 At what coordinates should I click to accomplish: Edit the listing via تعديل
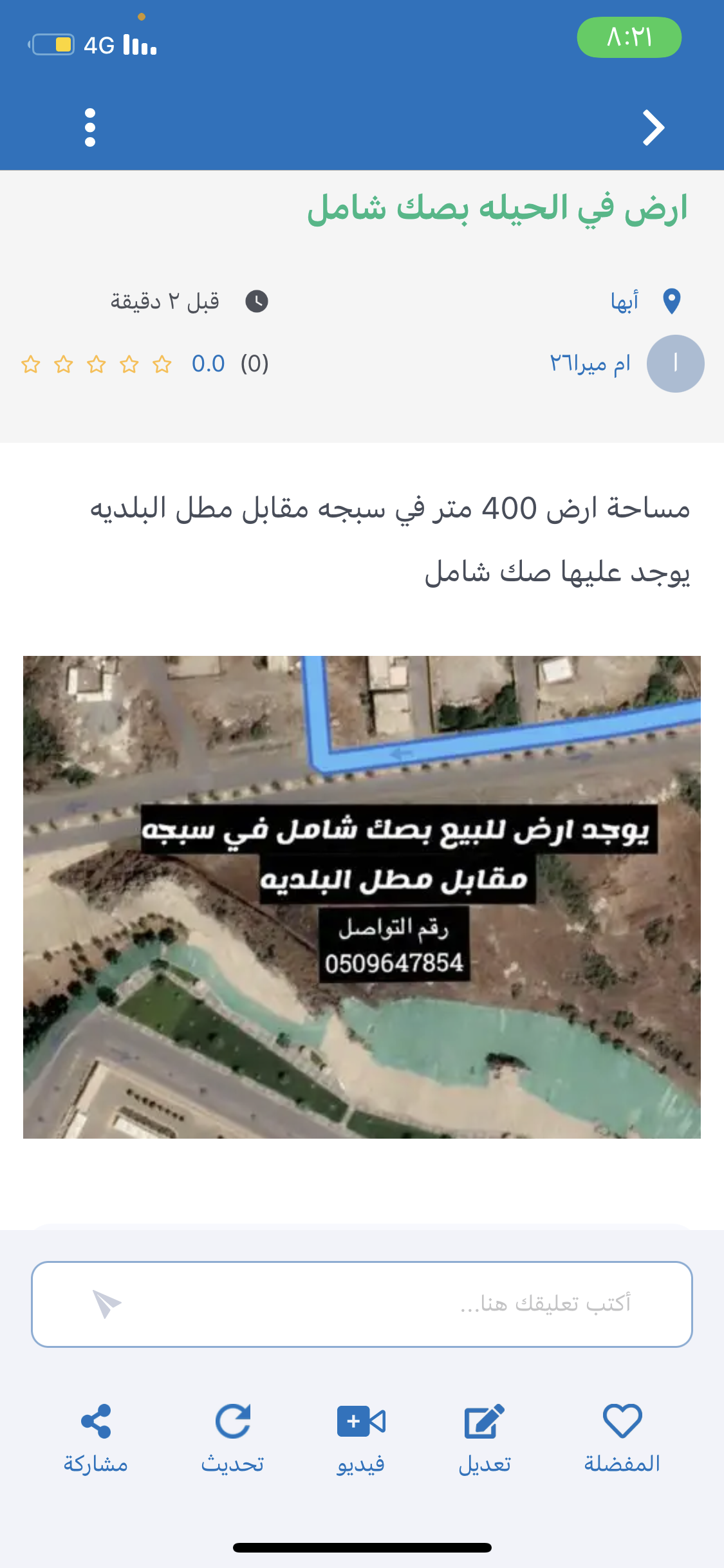[485, 1437]
